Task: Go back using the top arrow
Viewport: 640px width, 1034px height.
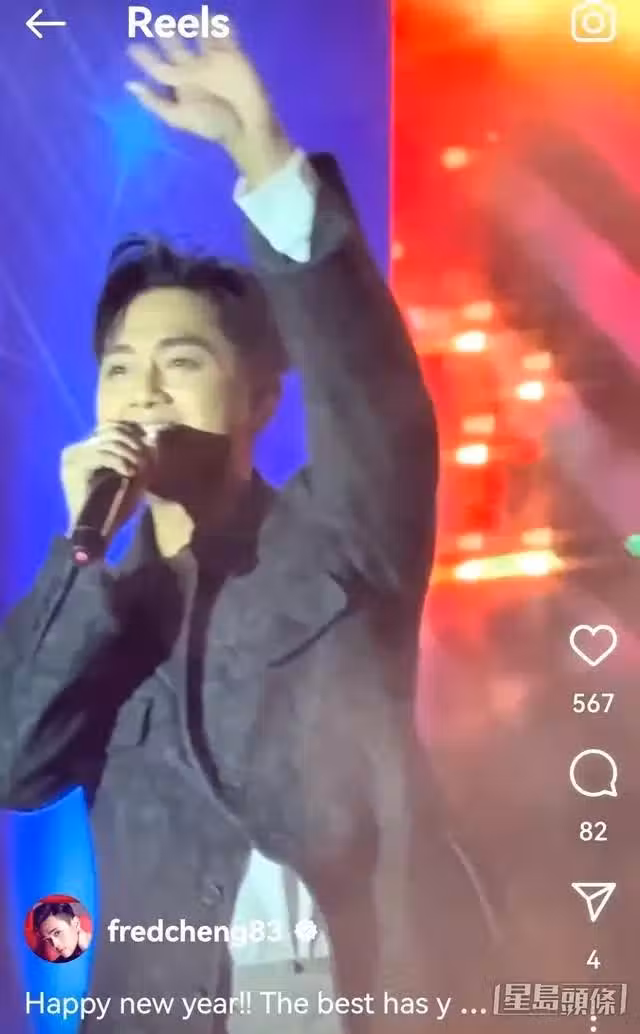Action: [45, 24]
